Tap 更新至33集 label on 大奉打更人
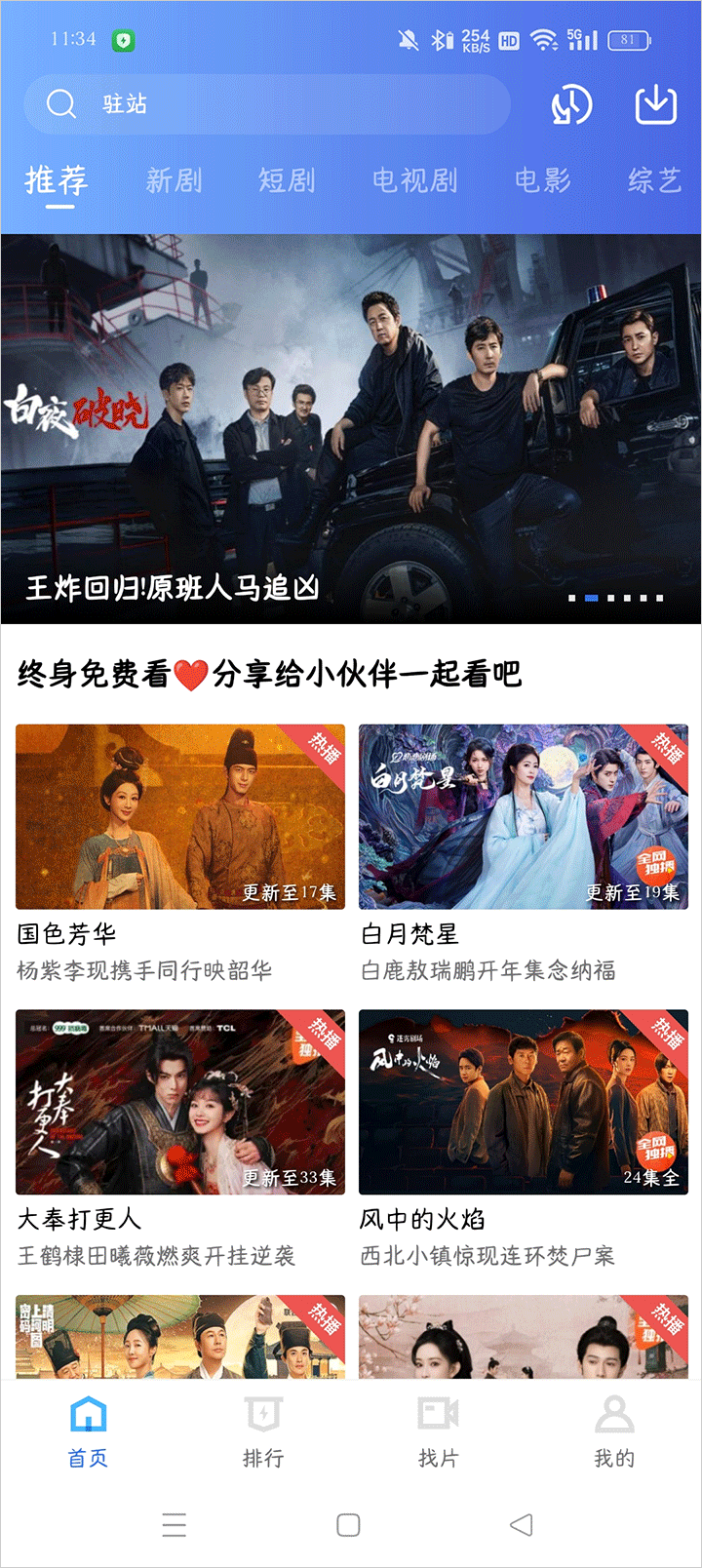 [x=288, y=1177]
